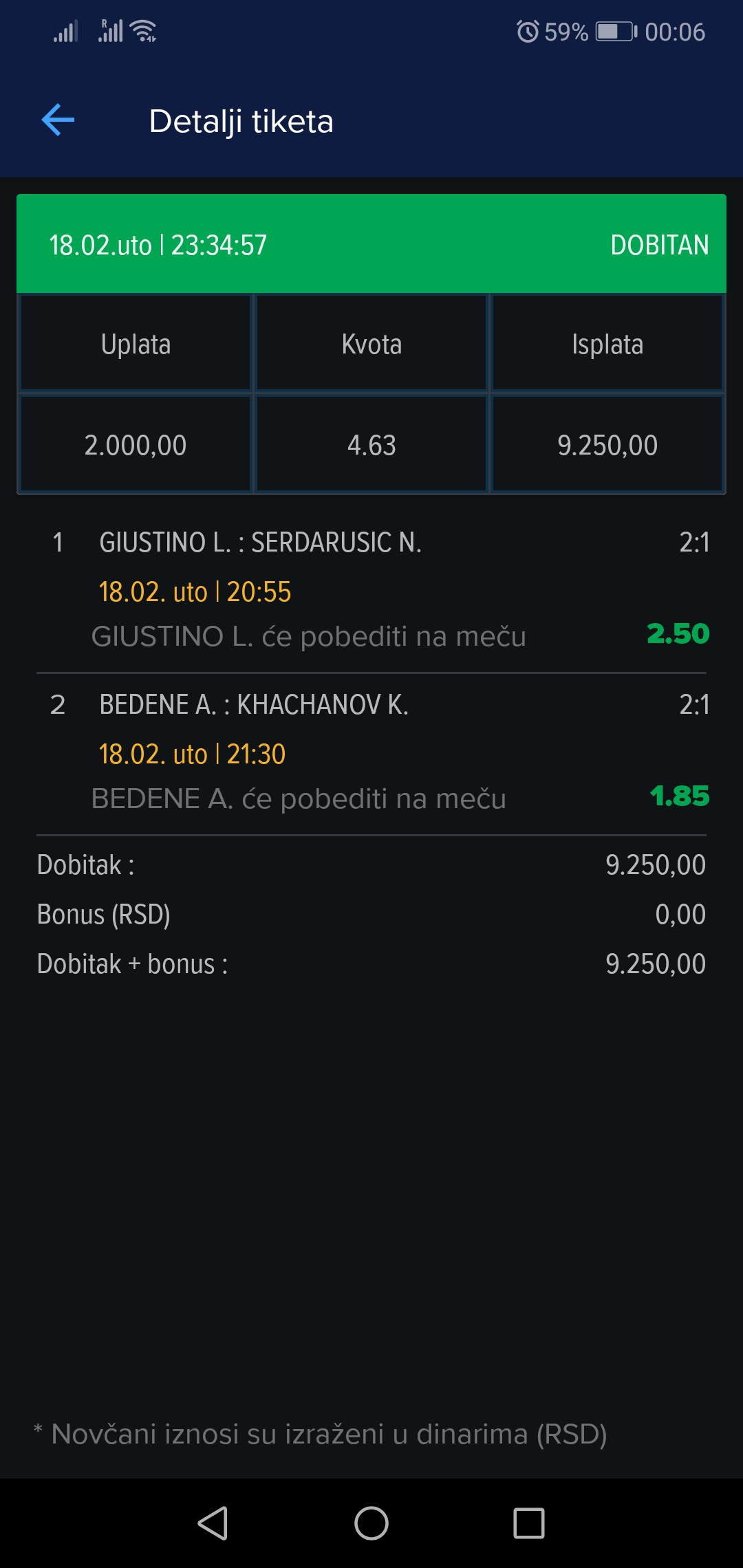This screenshot has width=743, height=1568.
Task: Open the recent apps view
Action: (529, 1523)
